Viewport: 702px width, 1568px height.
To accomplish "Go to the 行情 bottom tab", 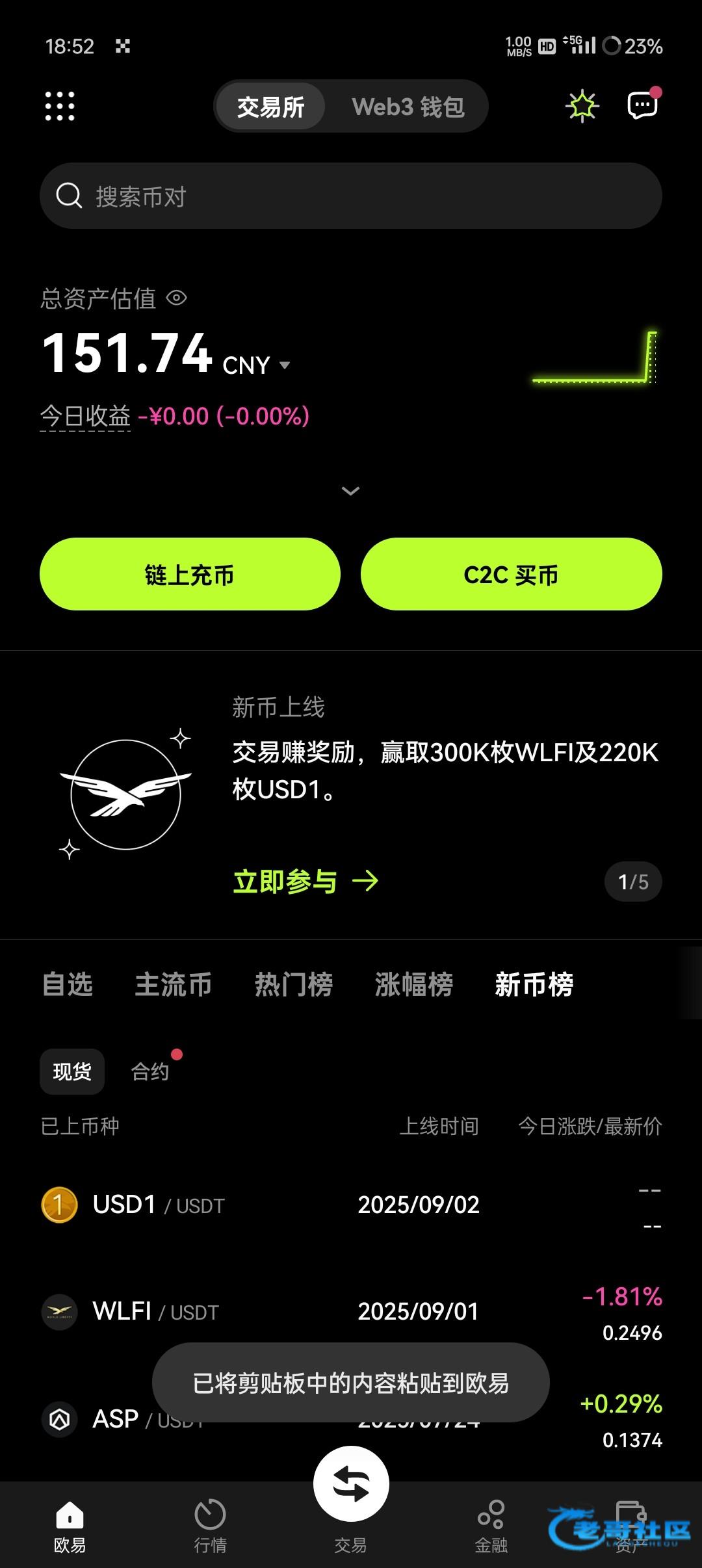I will [x=210, y=1526].
